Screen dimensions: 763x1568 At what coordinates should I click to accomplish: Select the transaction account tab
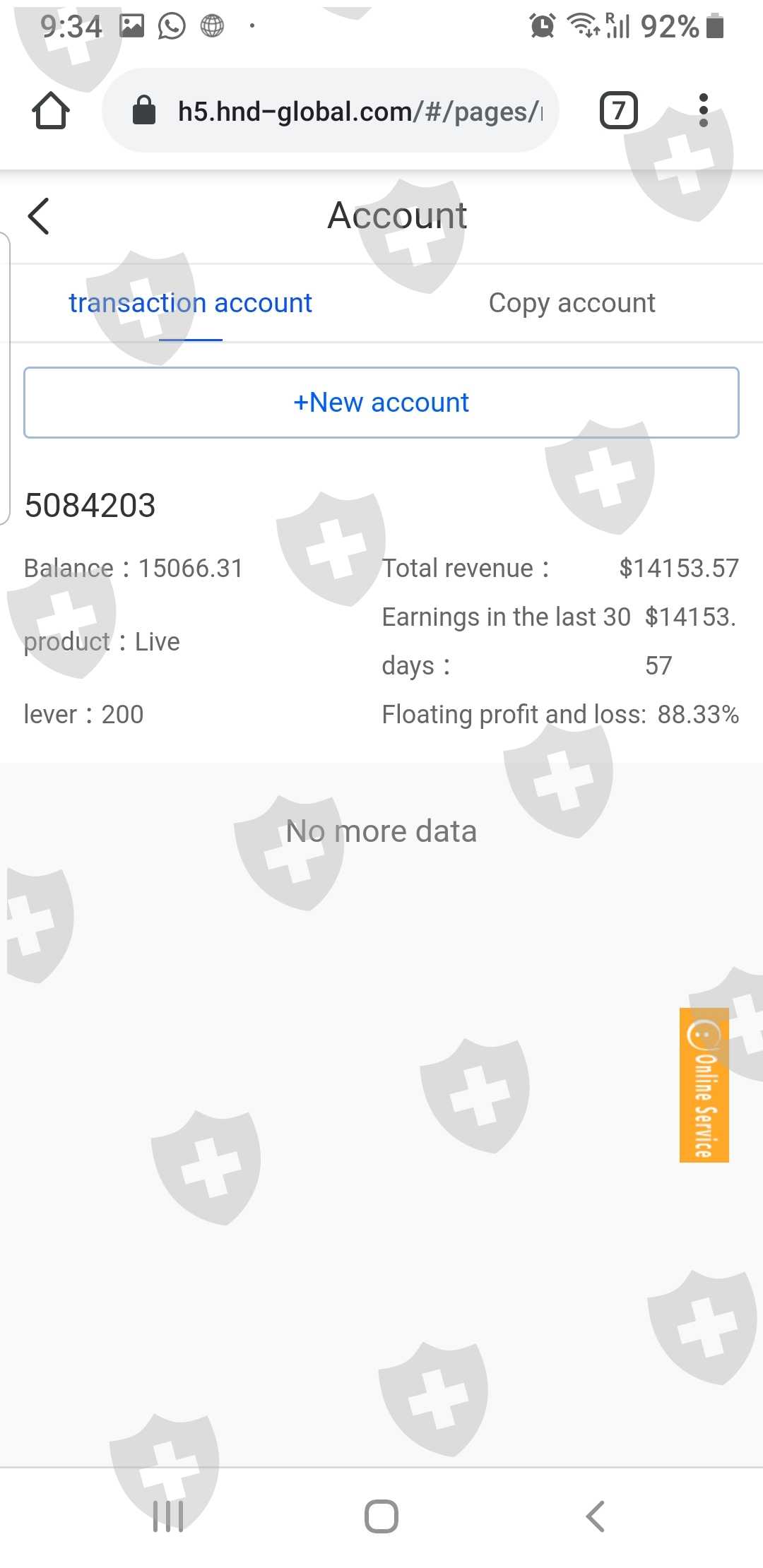pyautogui.click(x=190, y=303)
